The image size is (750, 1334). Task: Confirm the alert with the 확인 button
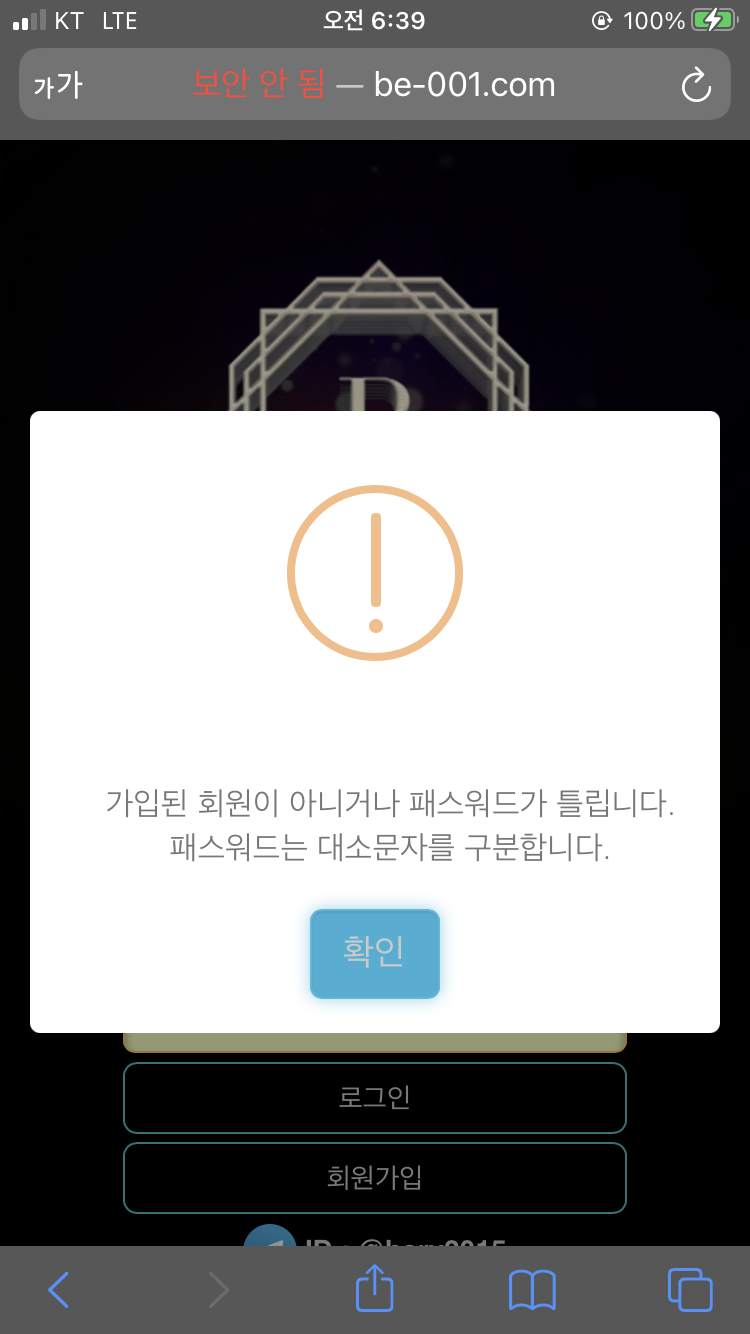374,953
